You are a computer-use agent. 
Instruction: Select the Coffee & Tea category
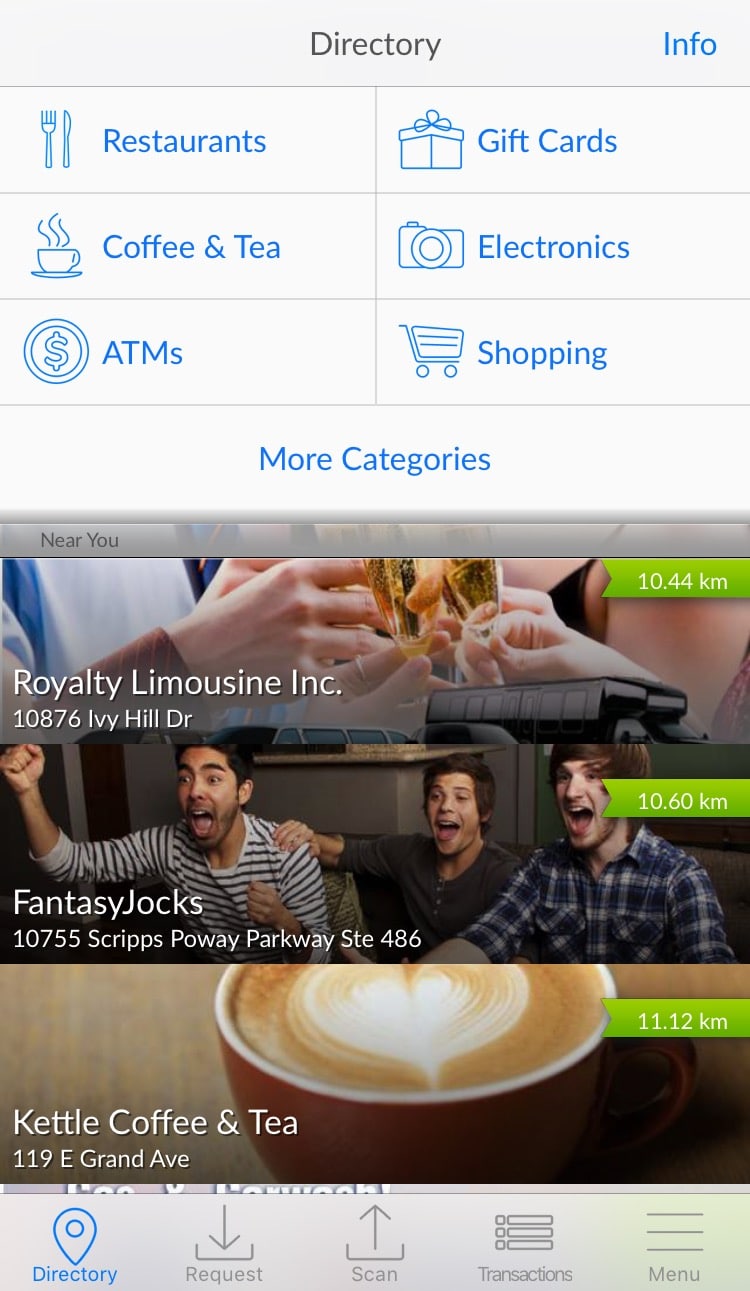(x=188, y=246)
